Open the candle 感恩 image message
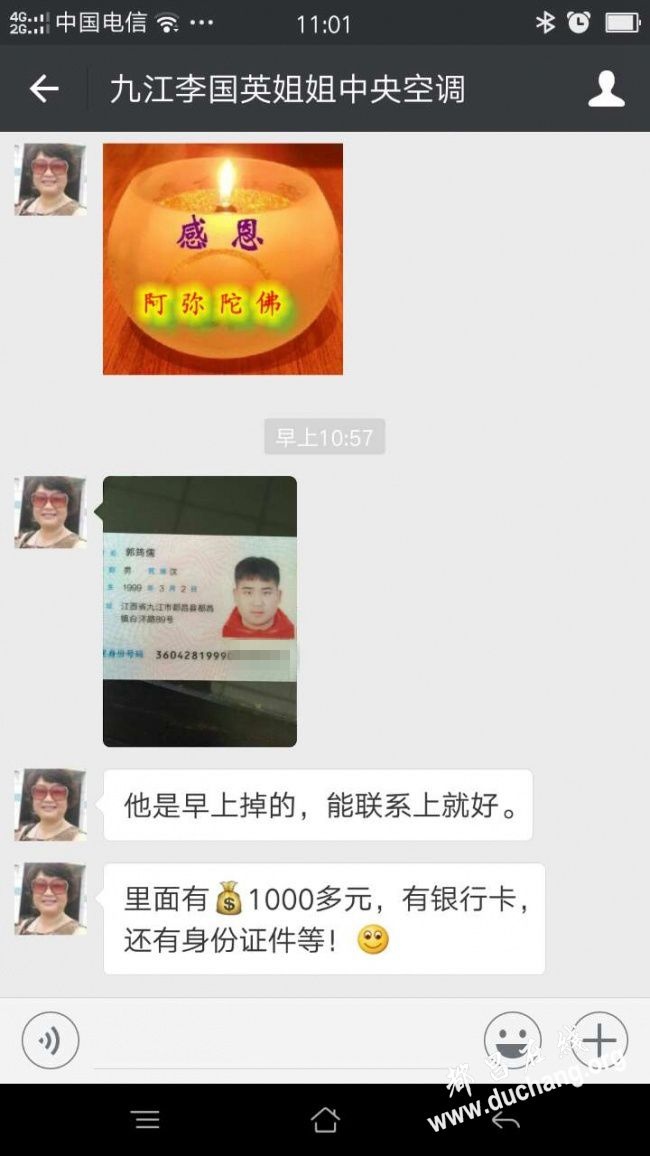Viewport: 650px width, 1156px height. coord(222,259)
